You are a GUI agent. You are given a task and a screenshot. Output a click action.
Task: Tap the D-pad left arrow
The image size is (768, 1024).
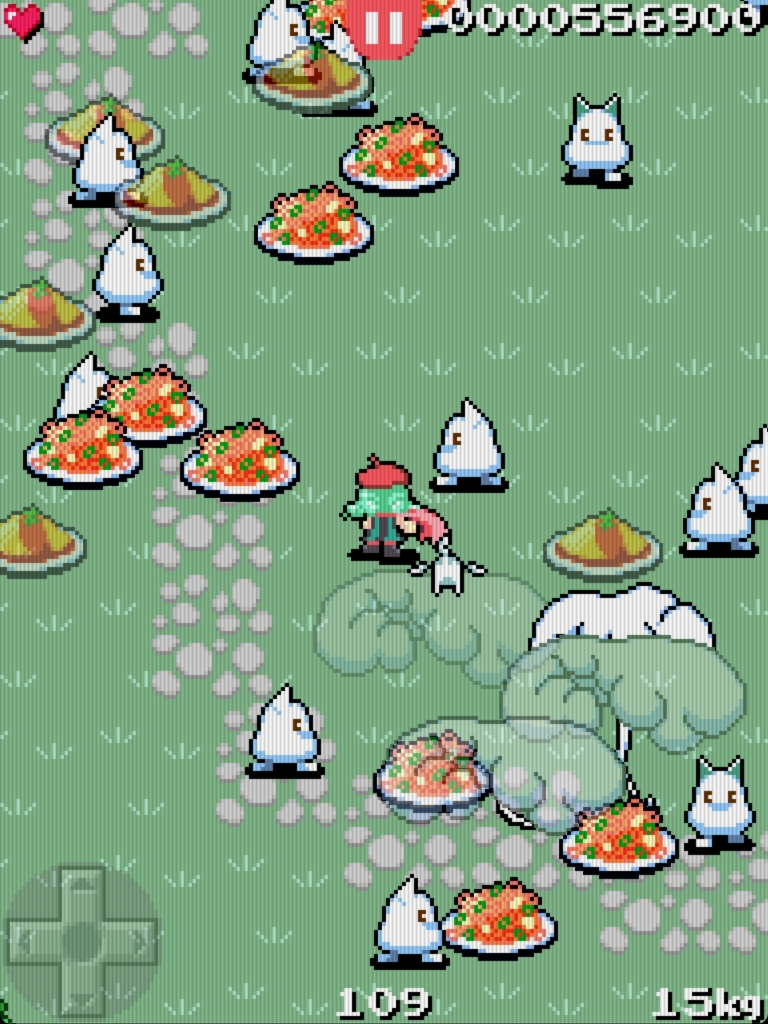point(30,941)
